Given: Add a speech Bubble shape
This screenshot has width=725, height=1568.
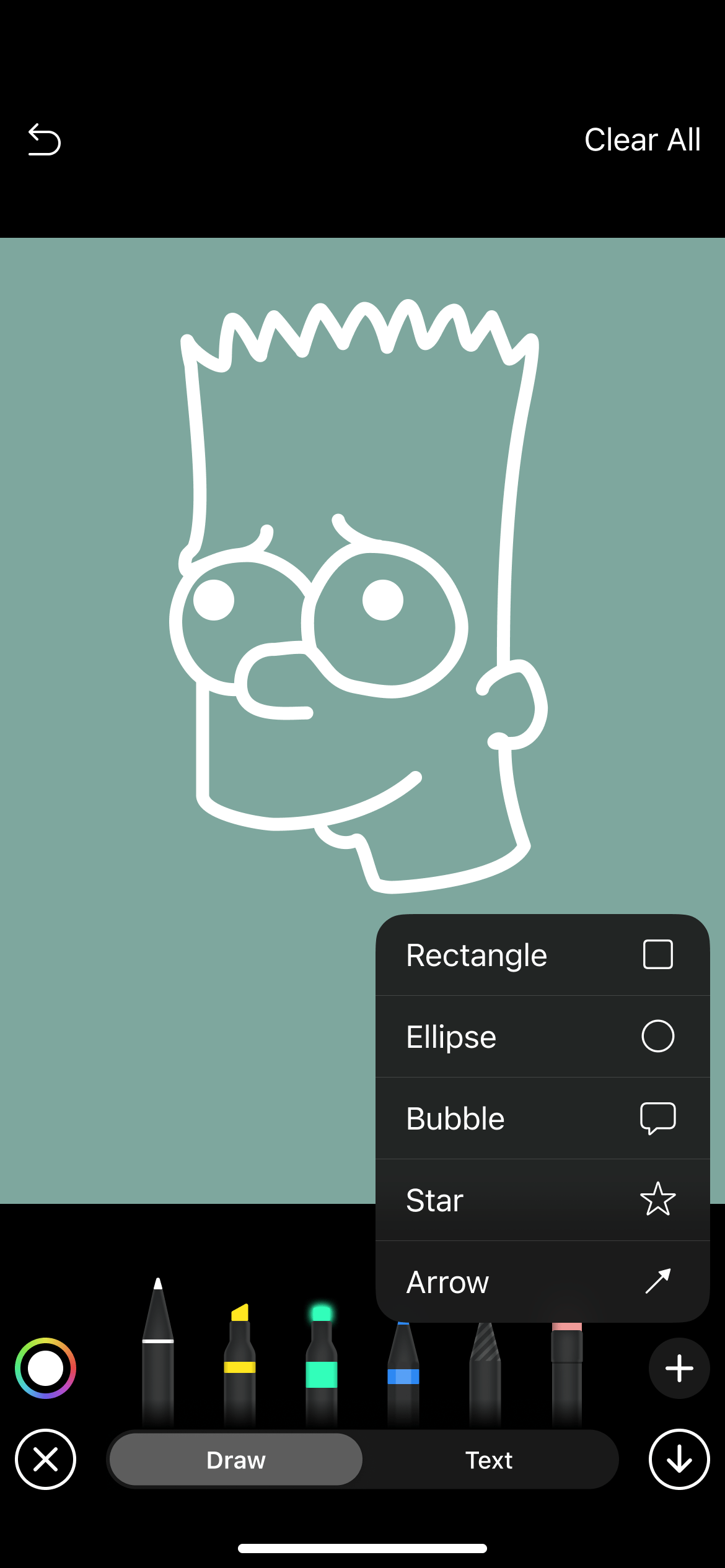Looking at the screenshot, I should coord(542,1118).
